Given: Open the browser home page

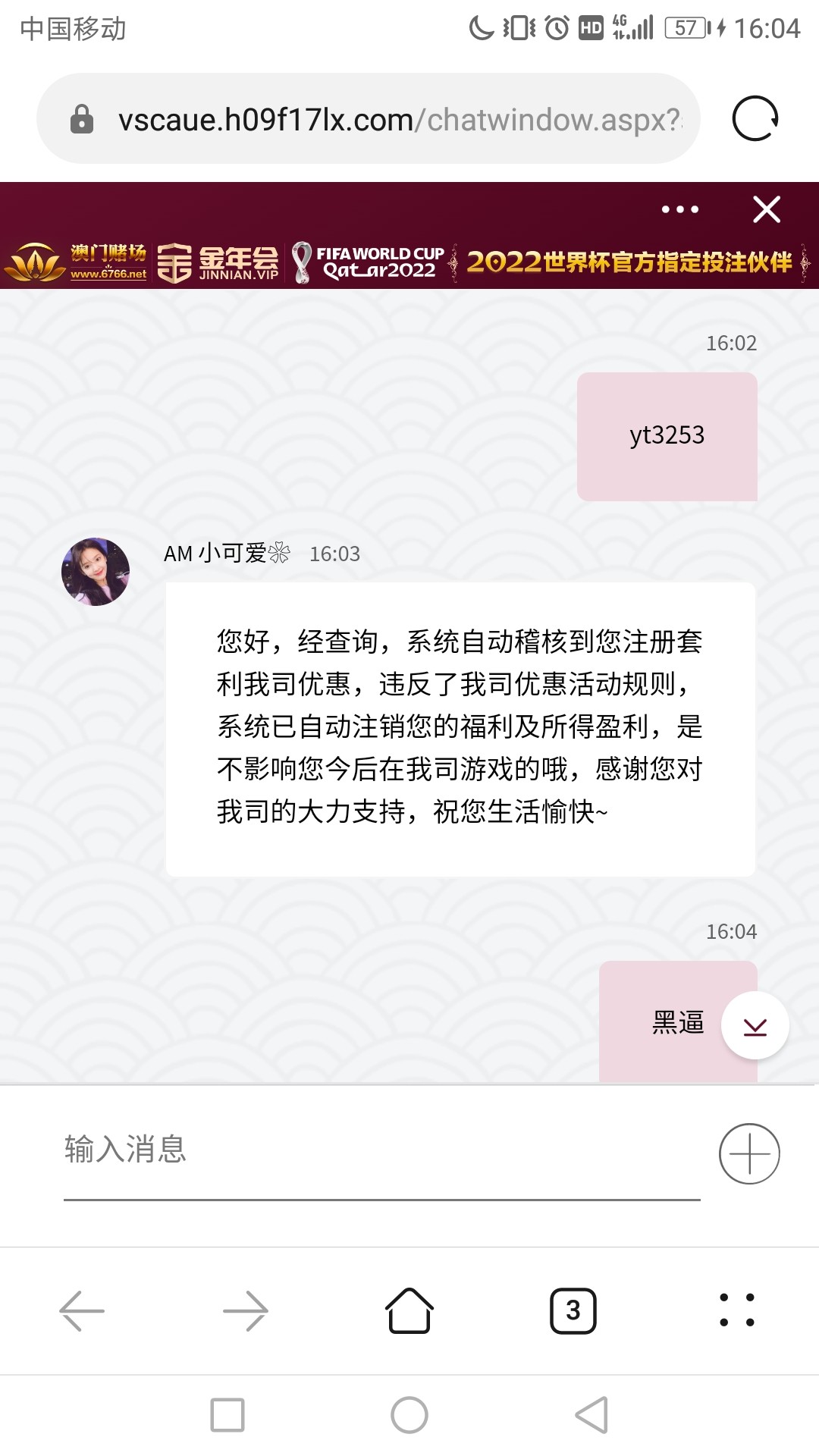Looking at the screenshot, I should pyautogui.click(x=409, y=1310).
